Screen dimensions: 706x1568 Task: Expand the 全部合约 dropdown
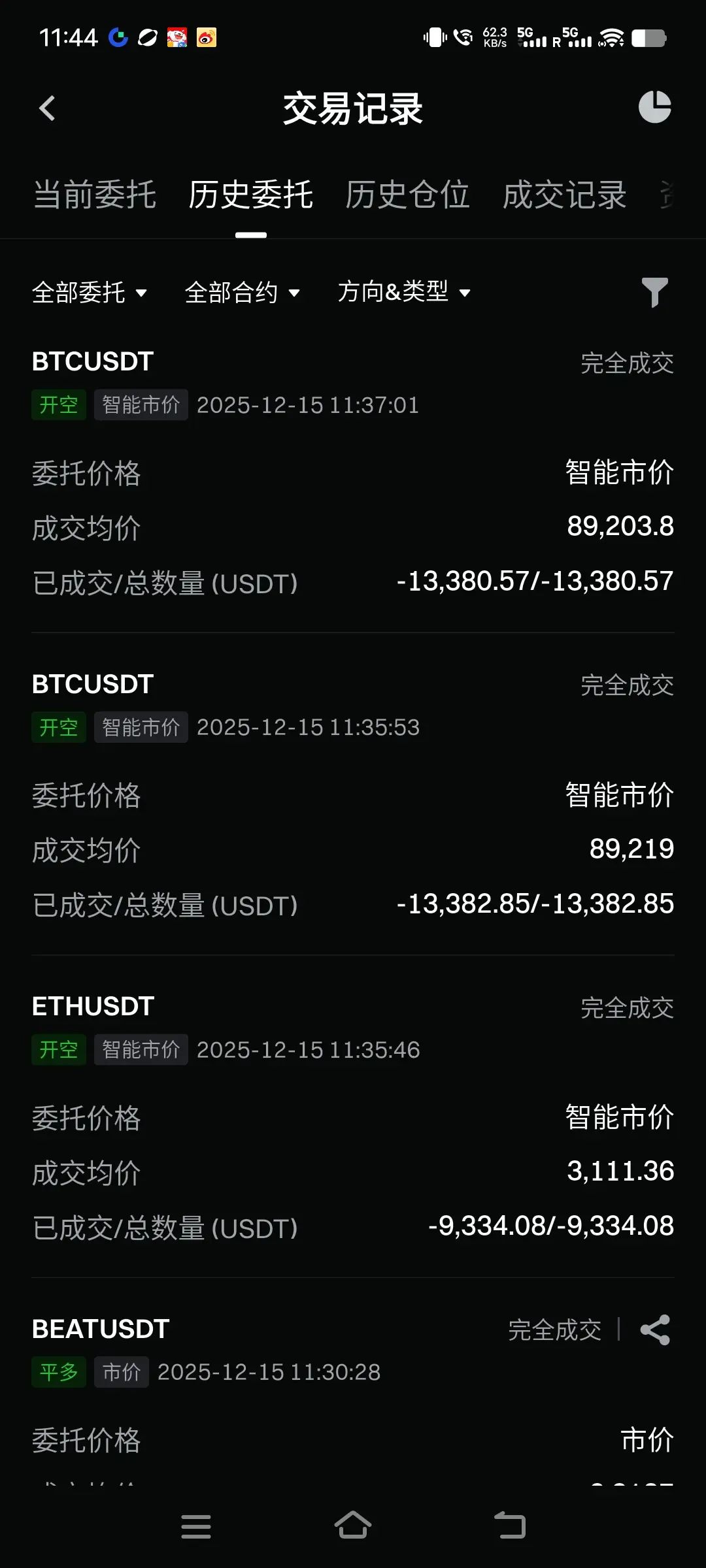[x=243, y=292]
